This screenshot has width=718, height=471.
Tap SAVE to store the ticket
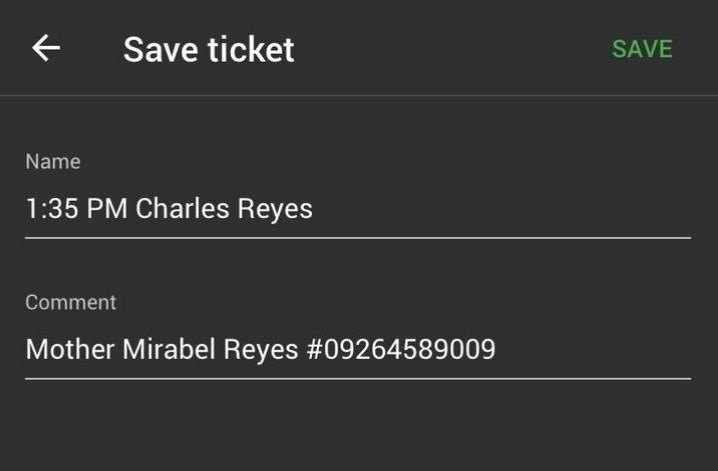click(x=642, y=49)
